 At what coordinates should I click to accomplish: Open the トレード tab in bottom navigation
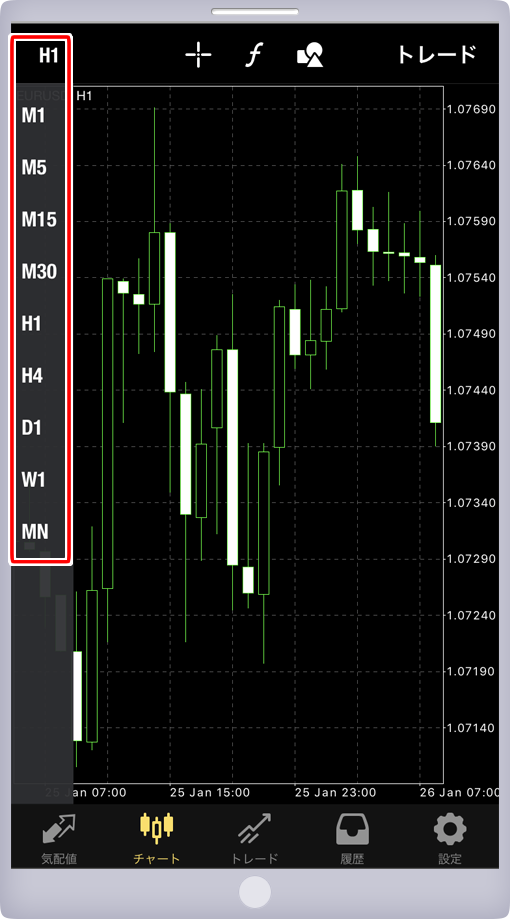pos(254,838)
